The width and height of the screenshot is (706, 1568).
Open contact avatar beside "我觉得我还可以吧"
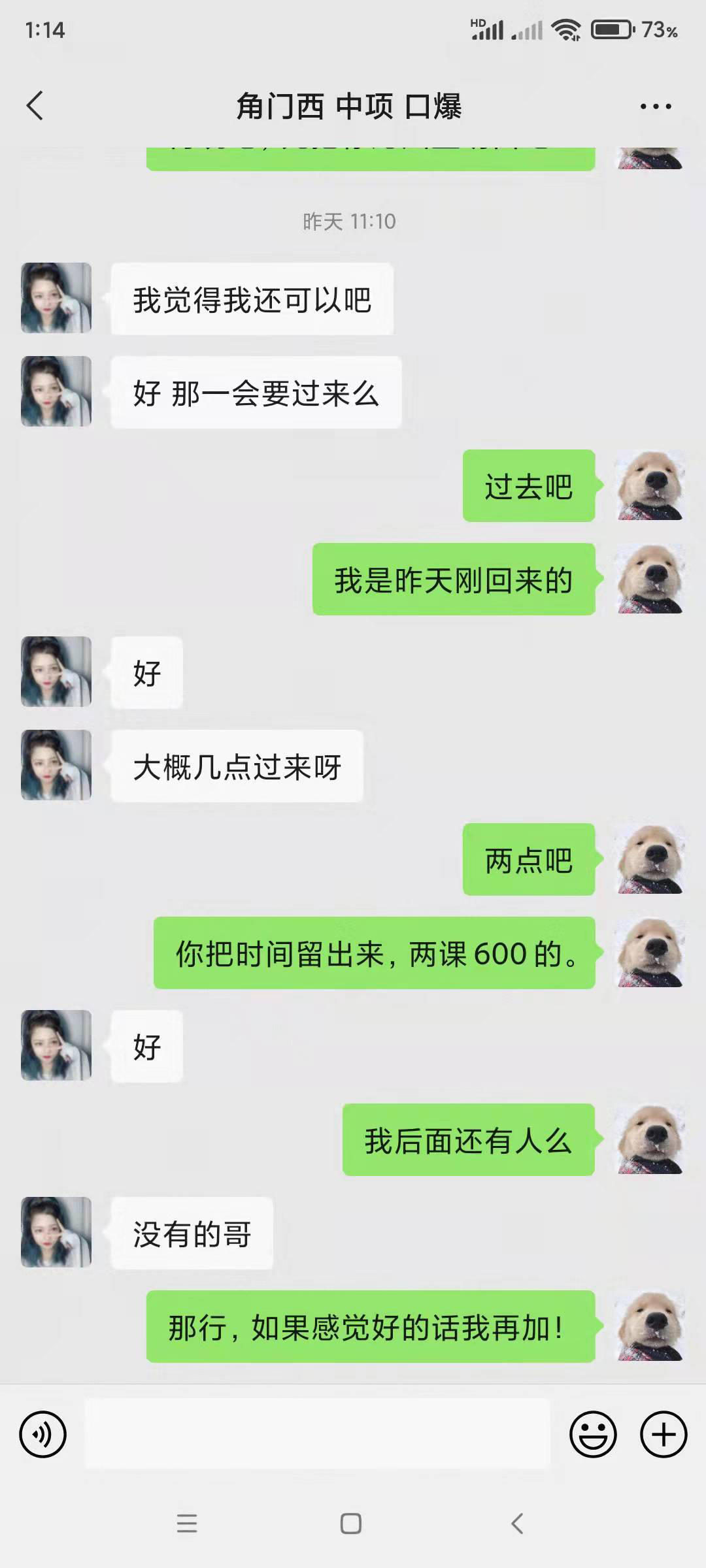(56, 298)
